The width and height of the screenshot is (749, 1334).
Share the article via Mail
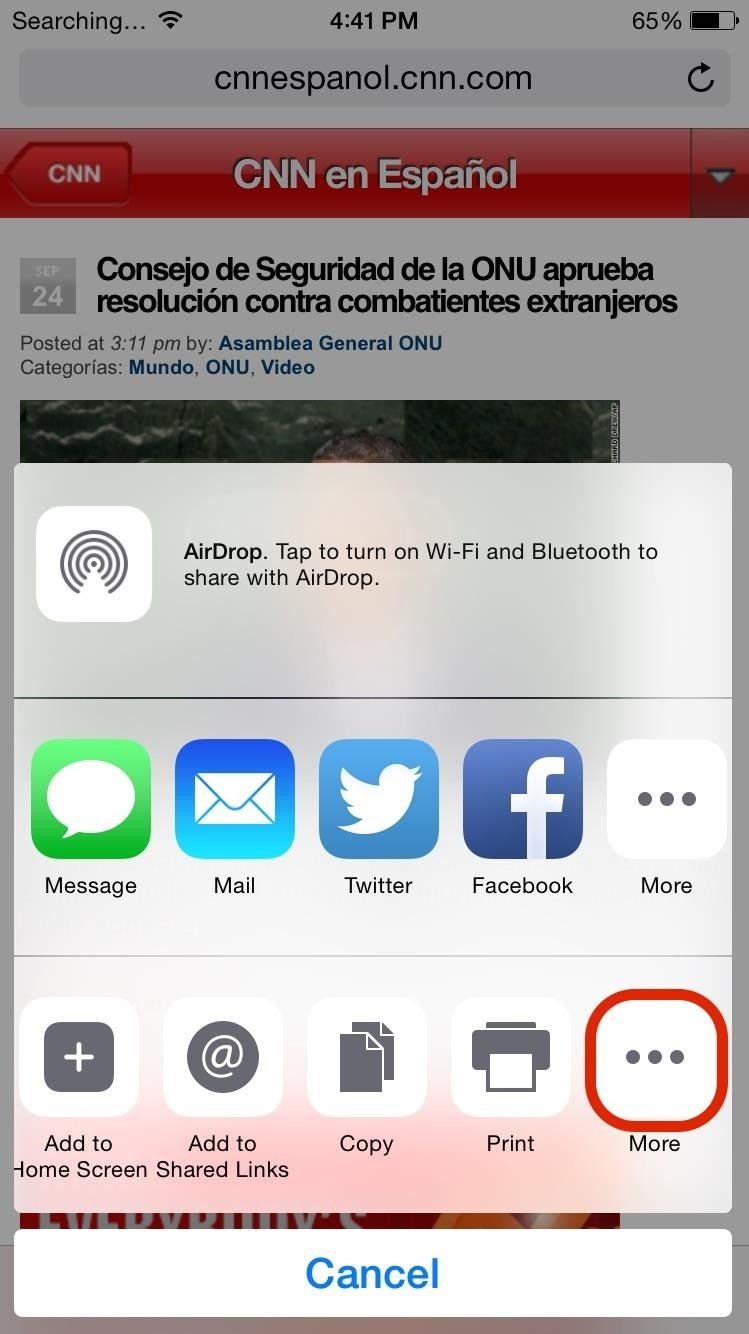[x=234, y=798]
